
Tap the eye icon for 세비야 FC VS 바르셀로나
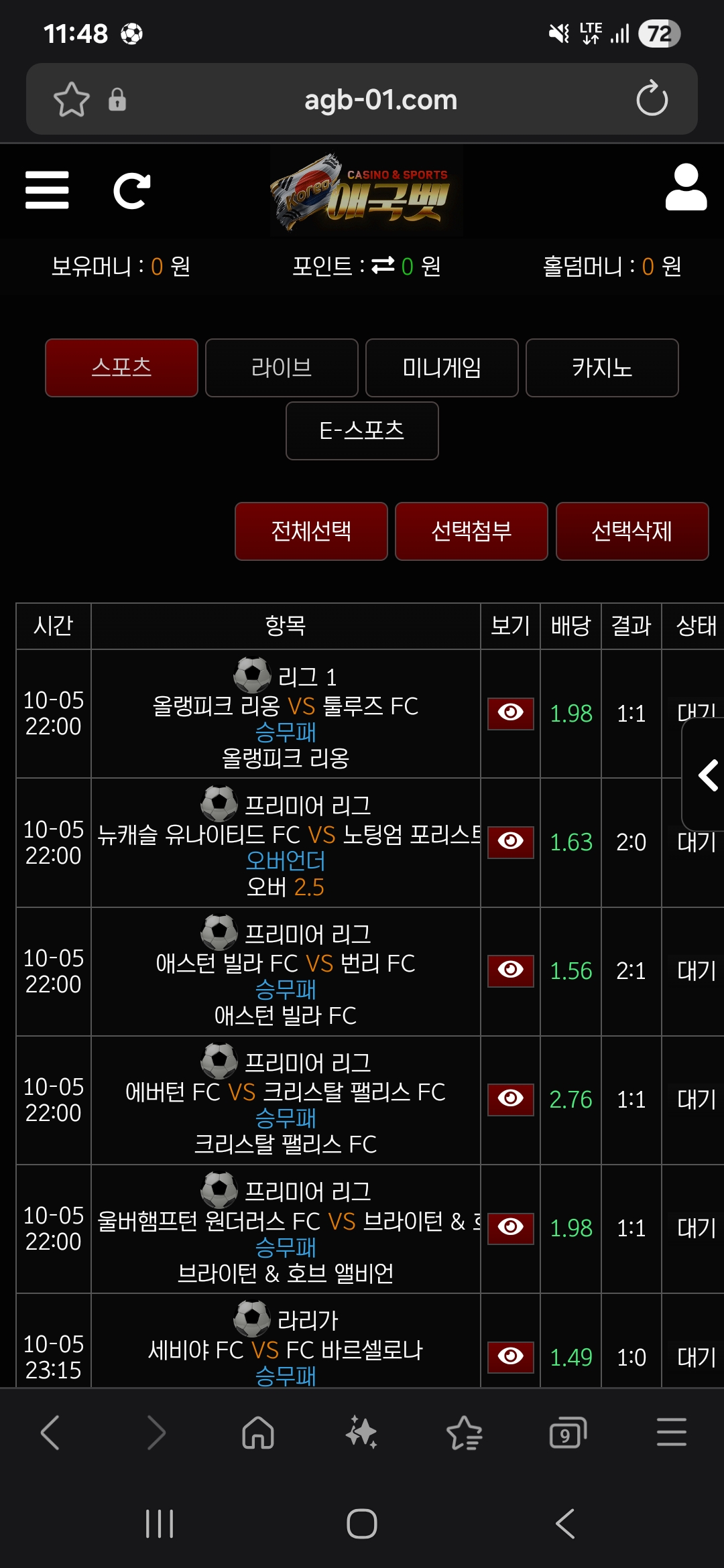[510, 1357]
